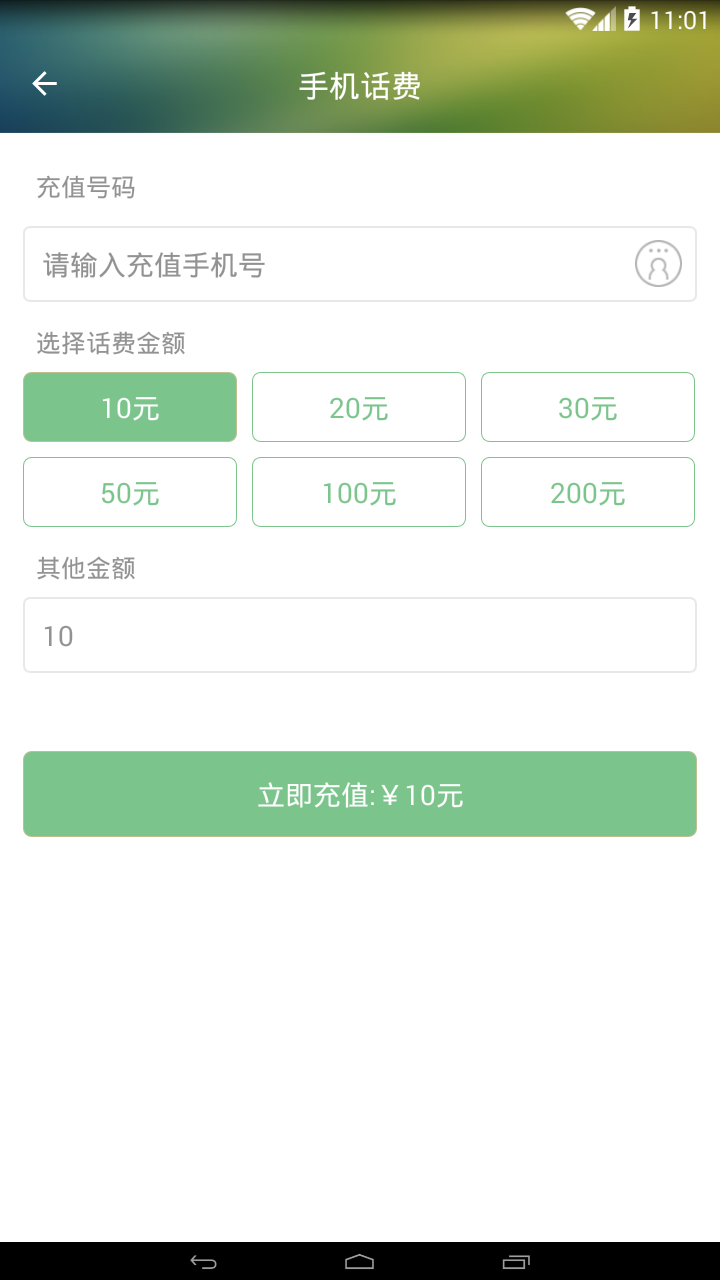Viewport: 720px width, 1280px height.
Task: Select the 50元 recharge option
Action: coord(130,492)
